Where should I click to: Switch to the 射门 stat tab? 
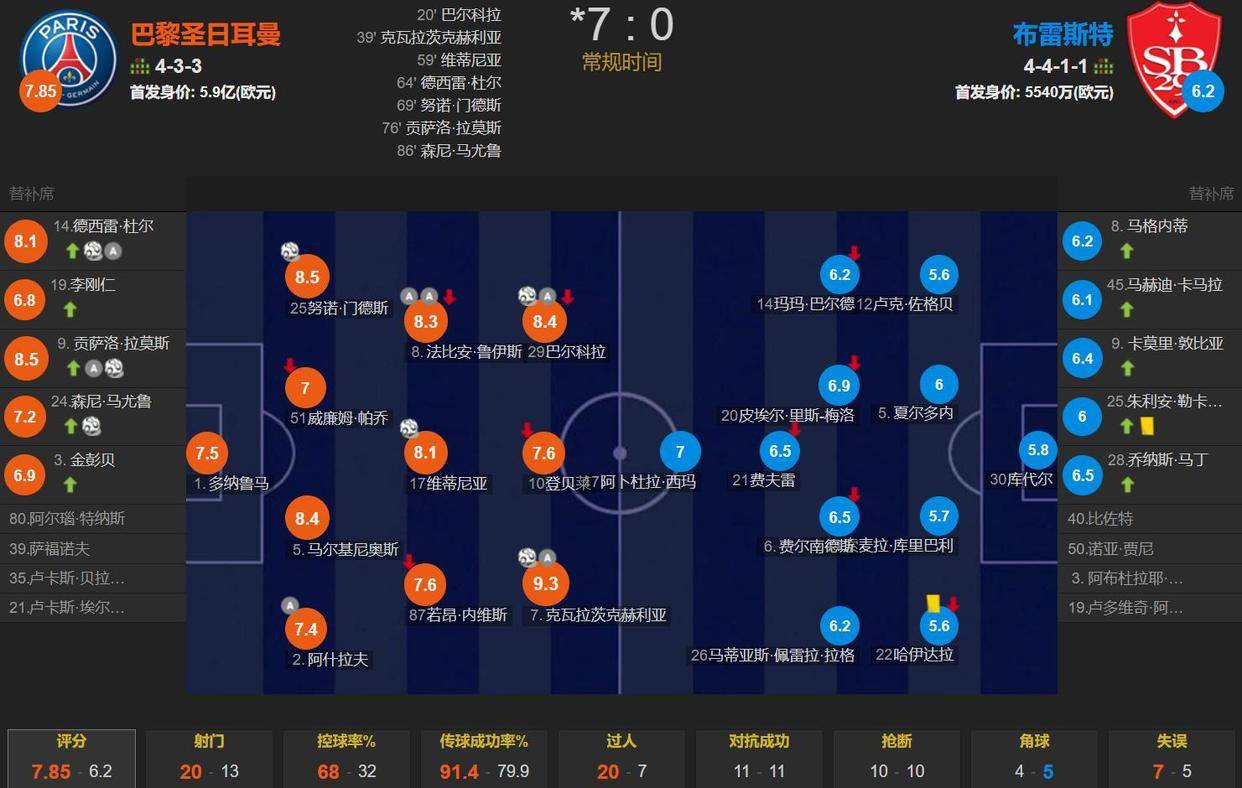click(x=209, y=757)
